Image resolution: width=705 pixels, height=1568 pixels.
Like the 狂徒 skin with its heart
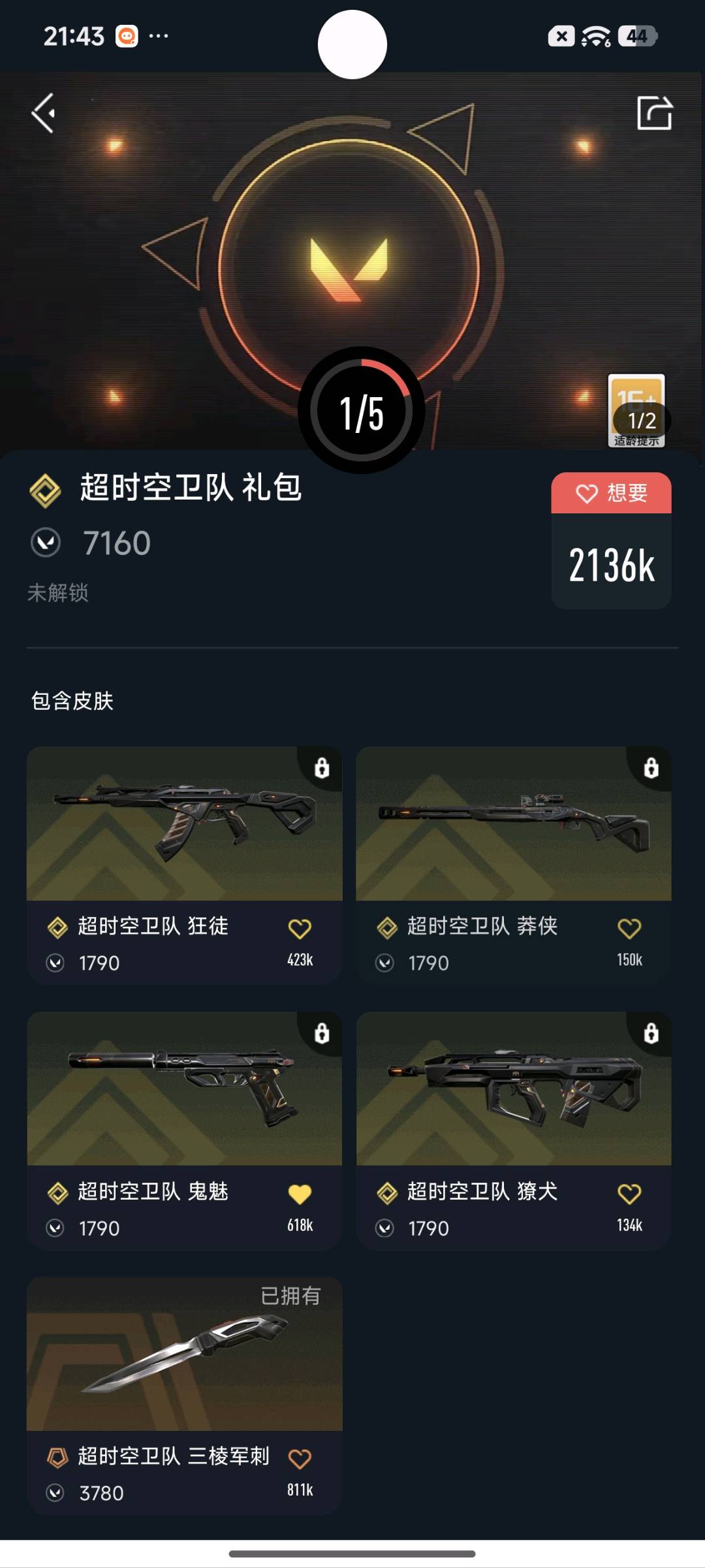click(x=300, y=928)
